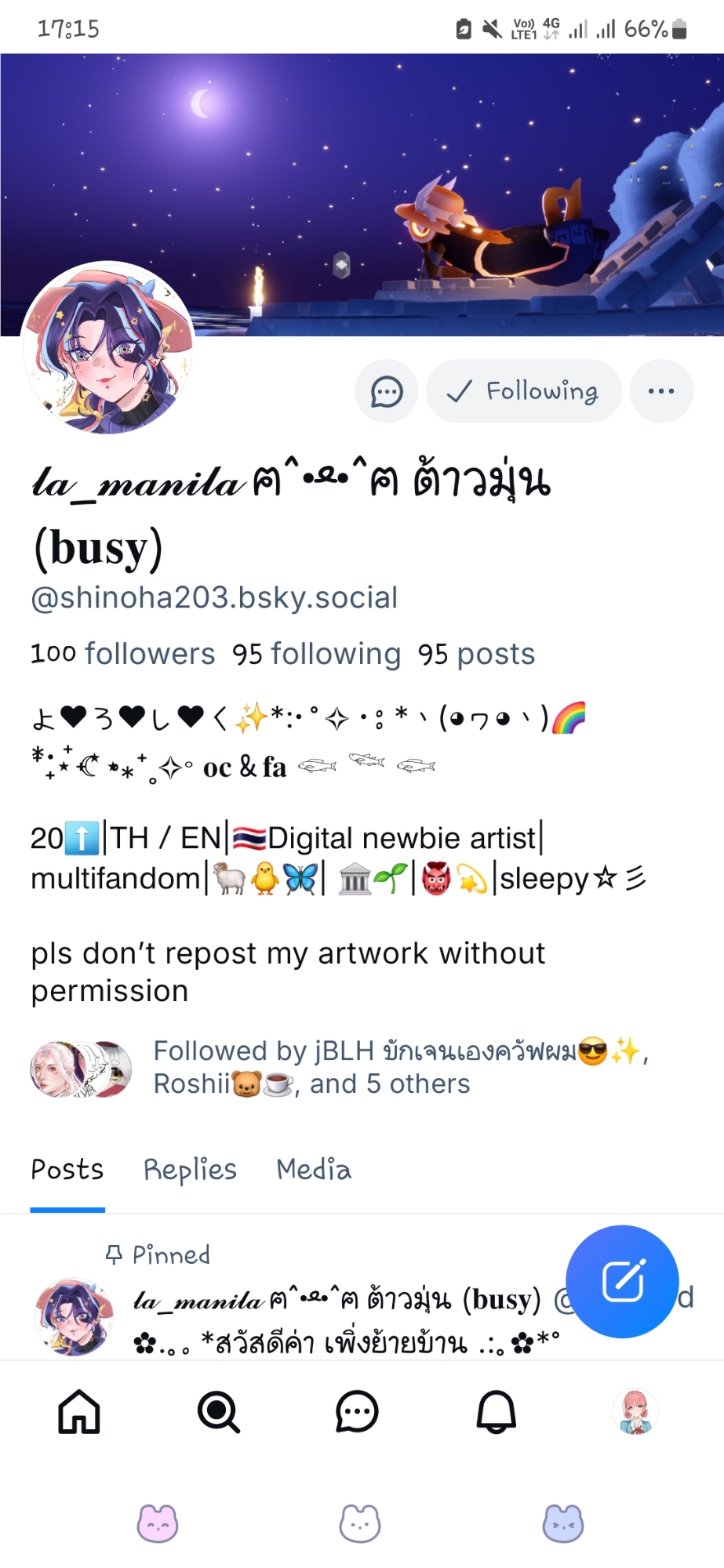The height and width of the screenshot is (1568, 724).
Task: Open search from bottom navigation
Action: coord(218,1412)
